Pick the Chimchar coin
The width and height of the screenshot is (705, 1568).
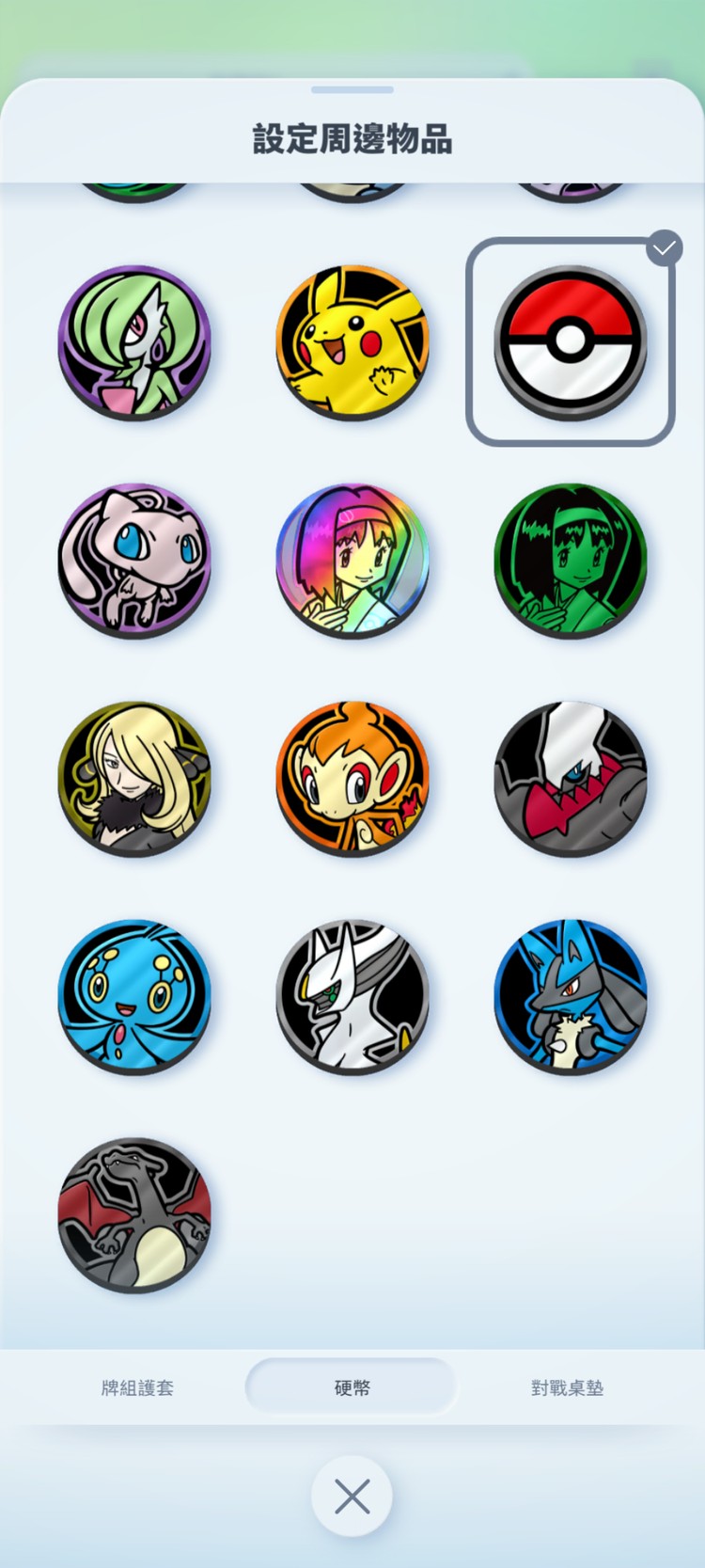[x=352, y=779]
